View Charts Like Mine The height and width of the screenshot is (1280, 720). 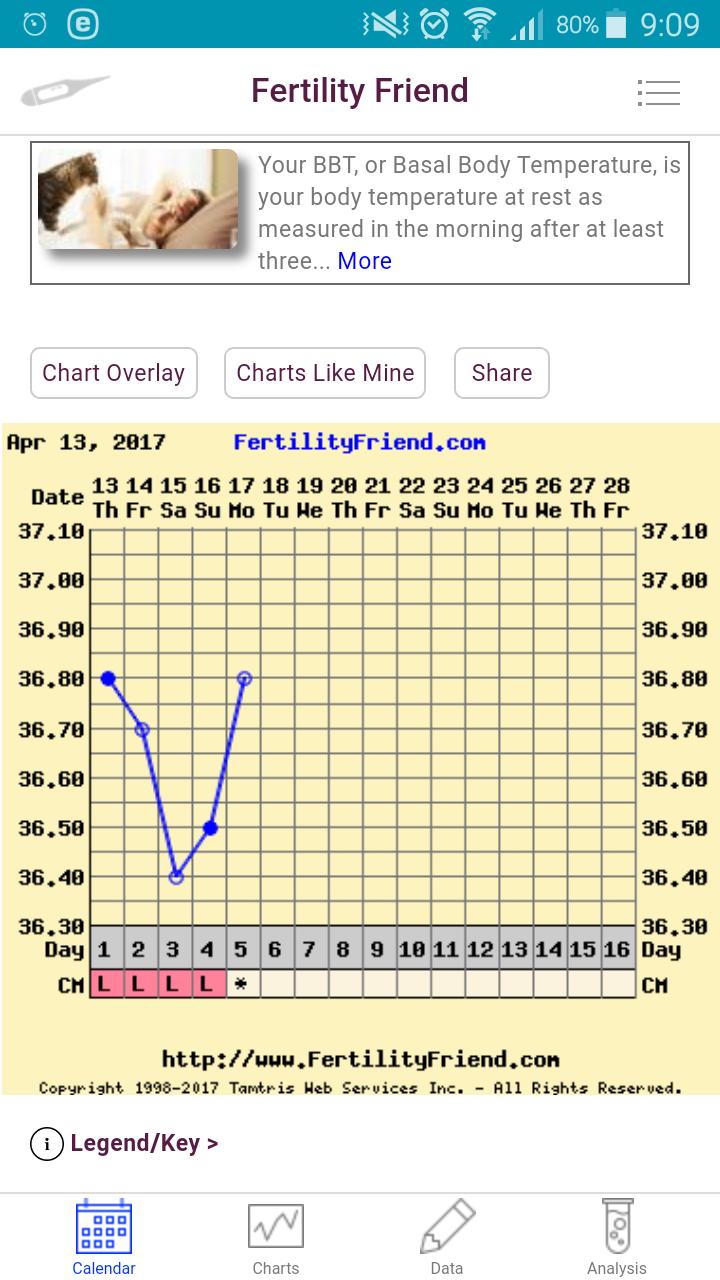325,373
